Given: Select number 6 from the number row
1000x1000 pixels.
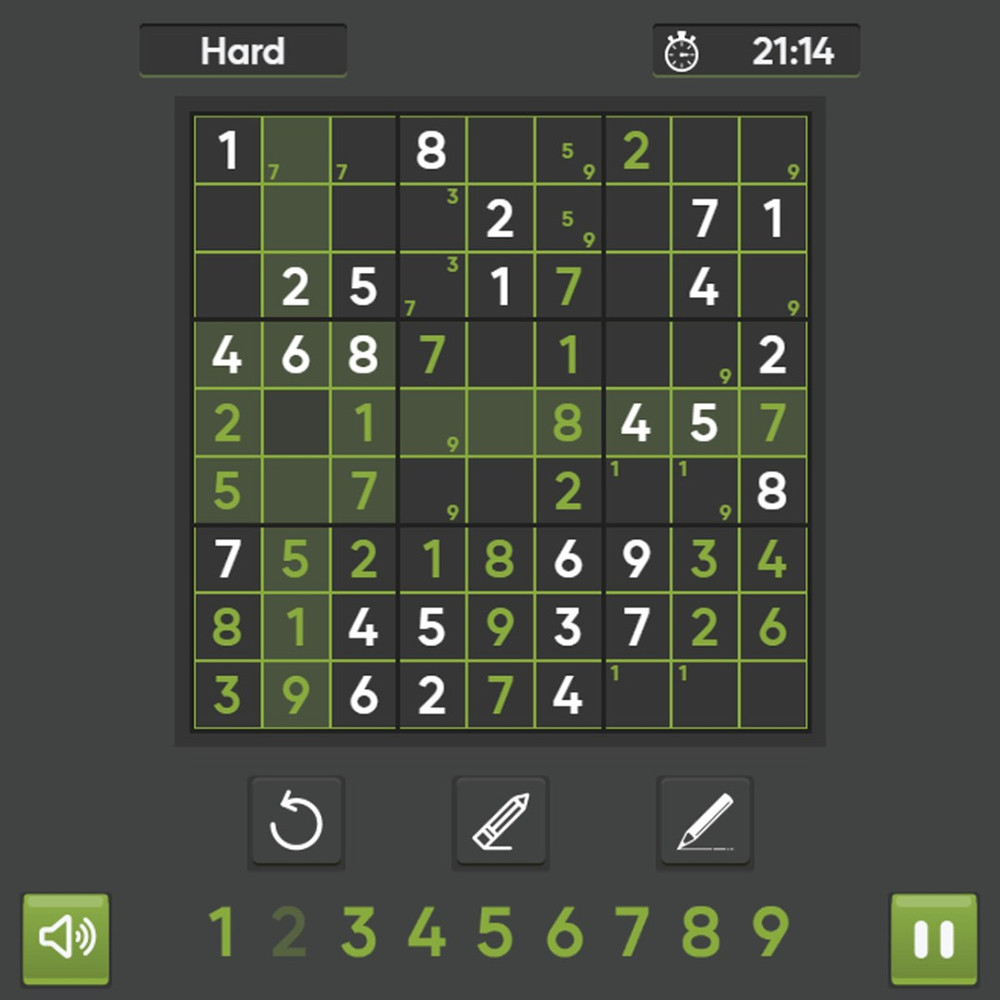Looking at the screenshot, I should pyautogui.click(x=563, y=932).
